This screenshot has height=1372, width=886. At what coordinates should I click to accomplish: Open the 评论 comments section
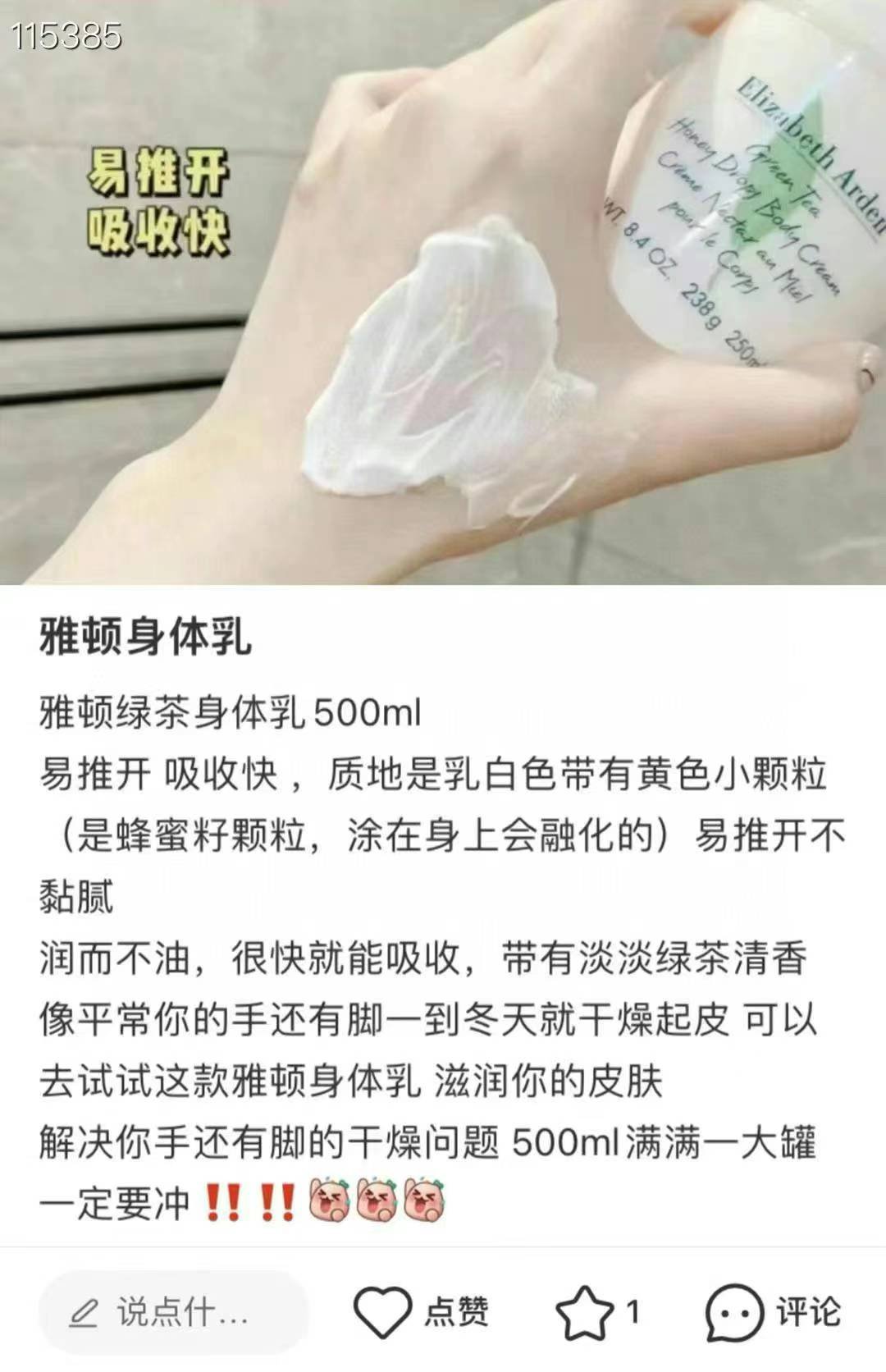[x=733, y=1313]
